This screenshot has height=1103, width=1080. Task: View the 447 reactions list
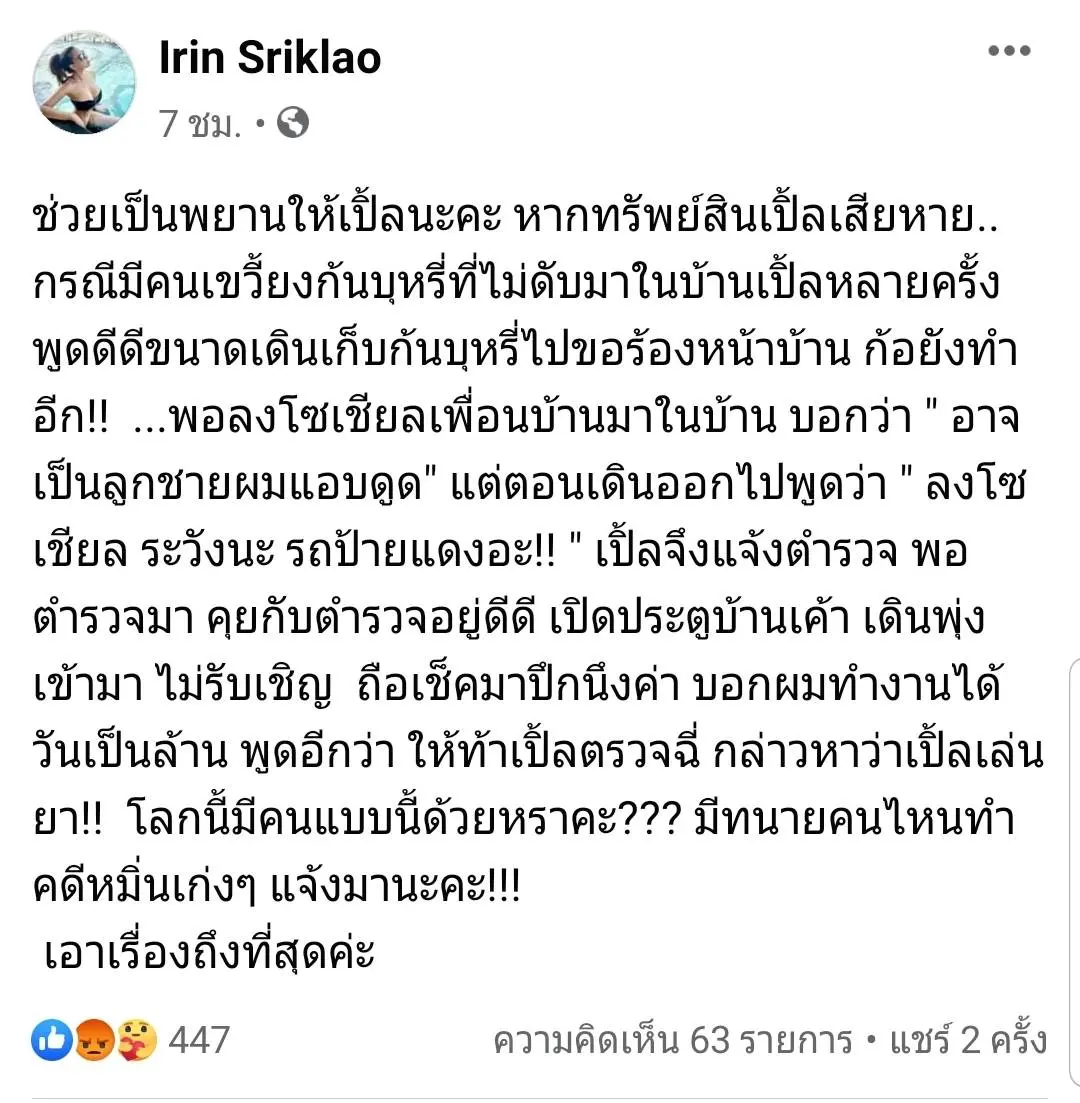pos(132,1040)
